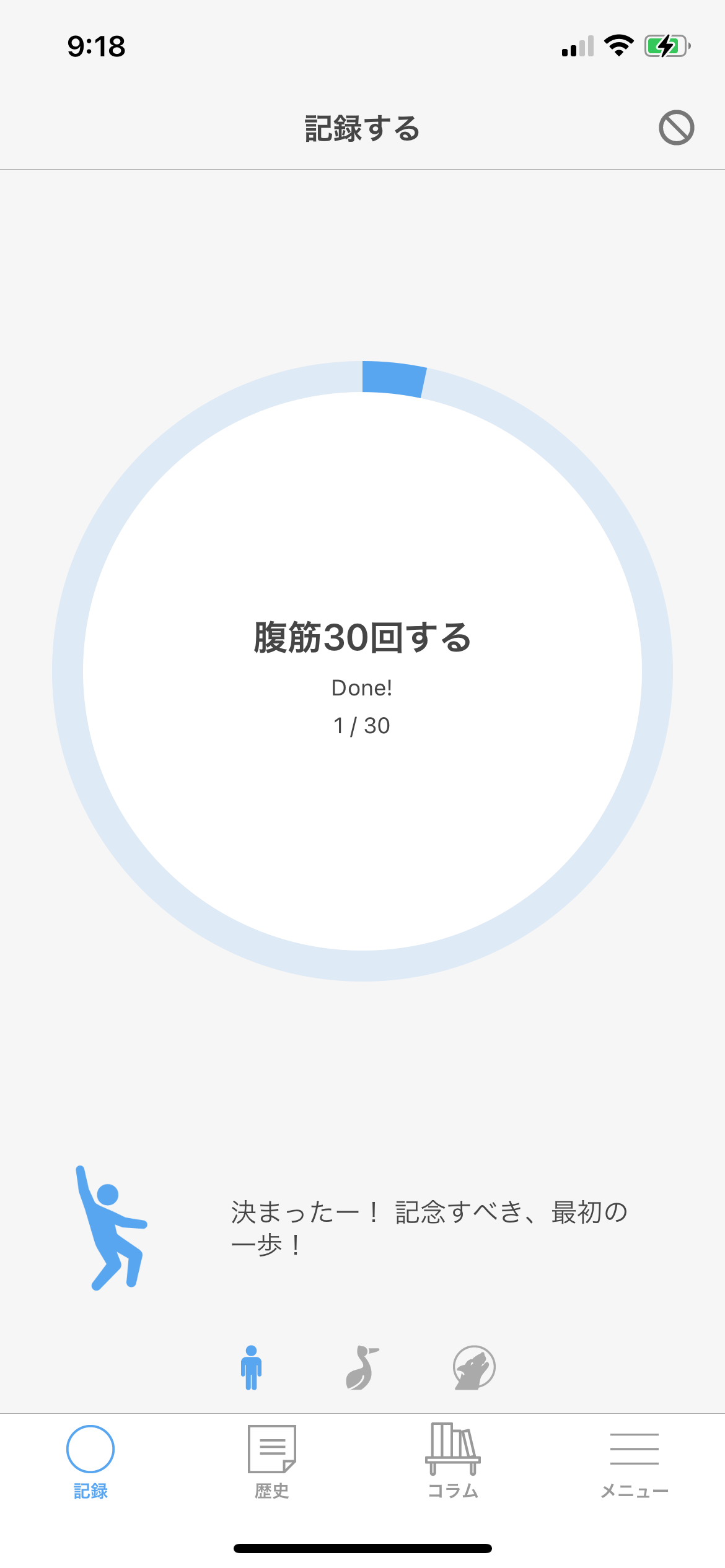Tap the battery indicator in the status bar
Image resolution: width=725 pixels, height=1568 pixels.
(x=667, y=45)
